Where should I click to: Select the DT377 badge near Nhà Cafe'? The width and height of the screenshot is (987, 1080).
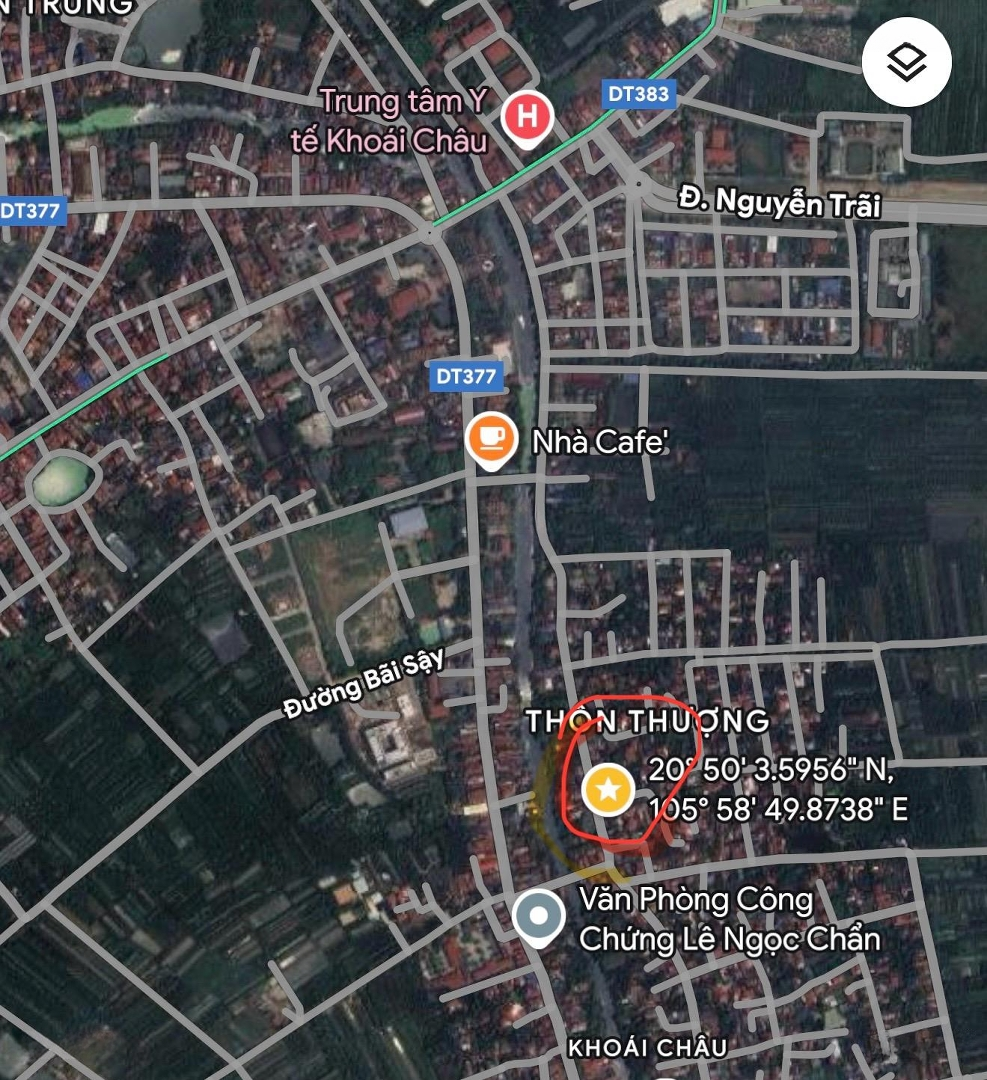click(466, 375)
